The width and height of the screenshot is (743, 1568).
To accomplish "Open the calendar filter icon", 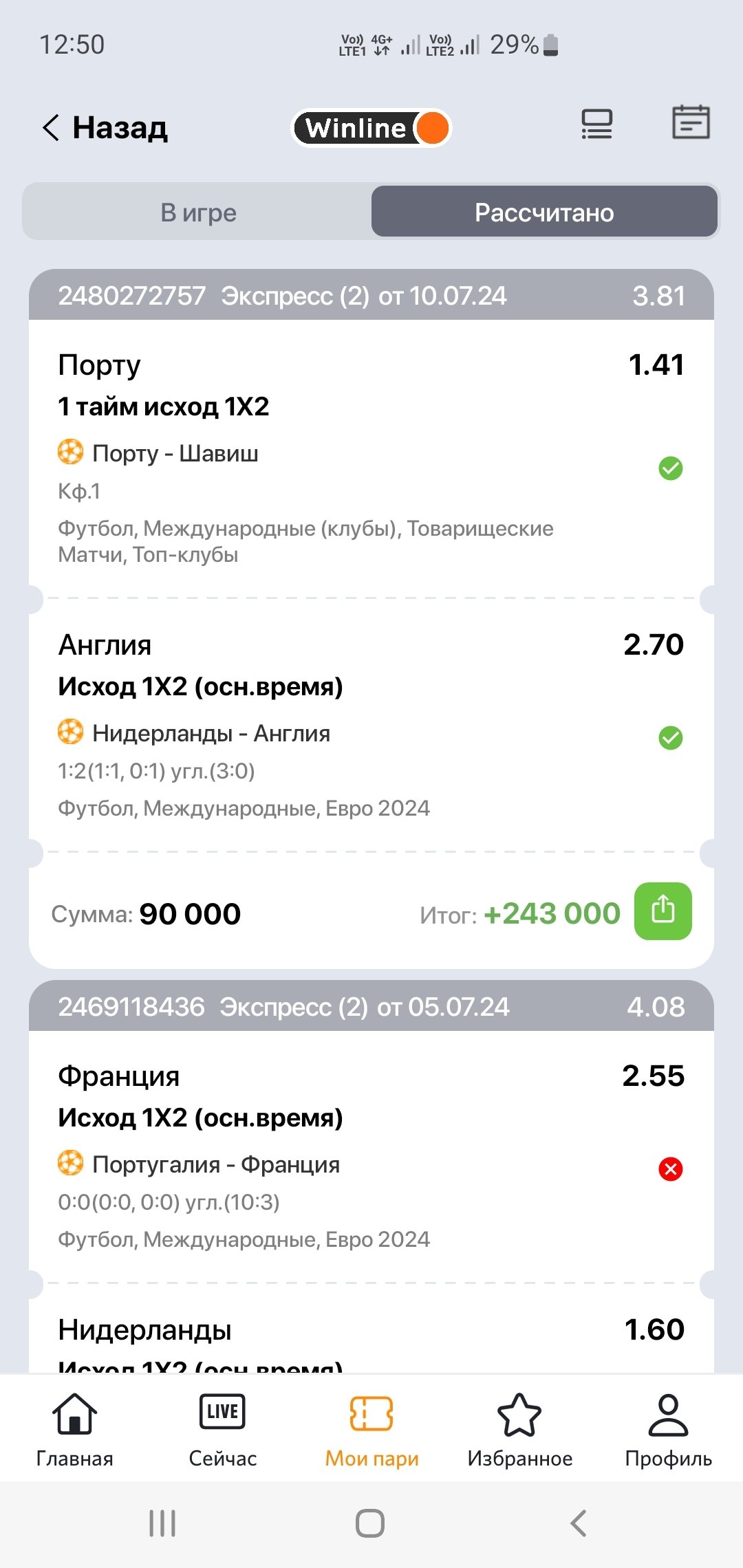I will pyautogui.click(x=690, y=123).
